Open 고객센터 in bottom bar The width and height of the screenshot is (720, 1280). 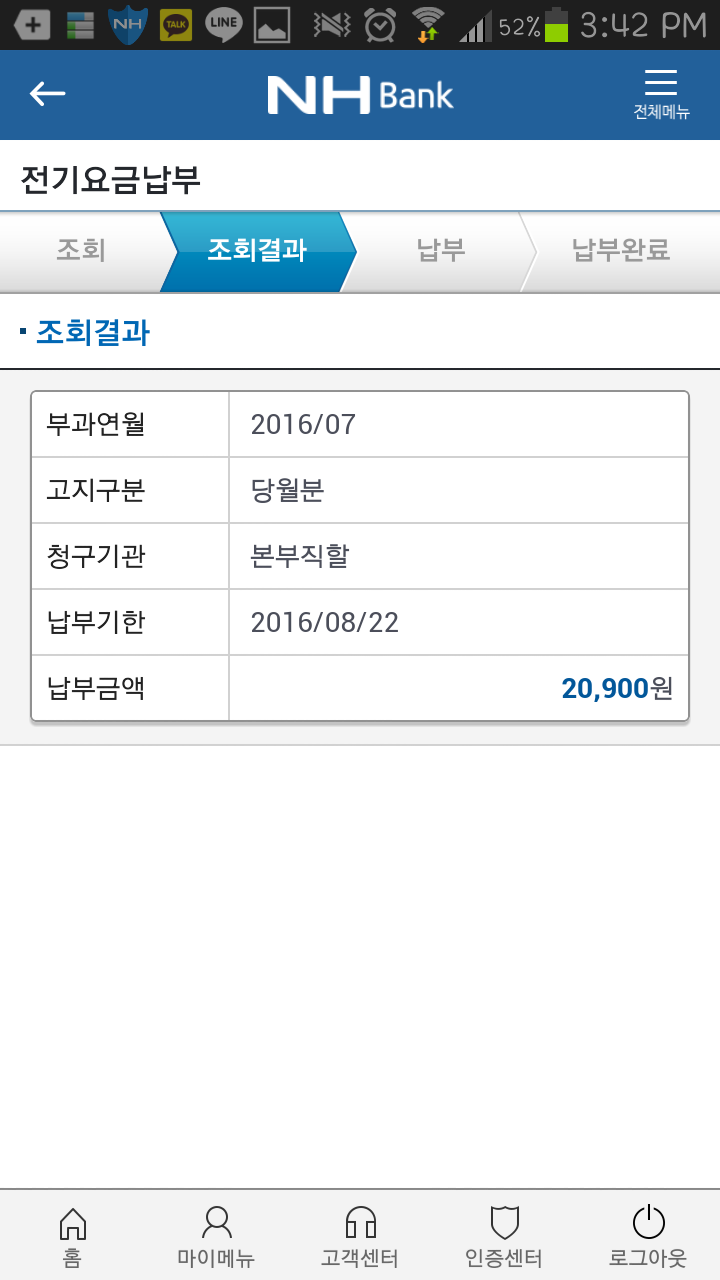[360, 1236]
